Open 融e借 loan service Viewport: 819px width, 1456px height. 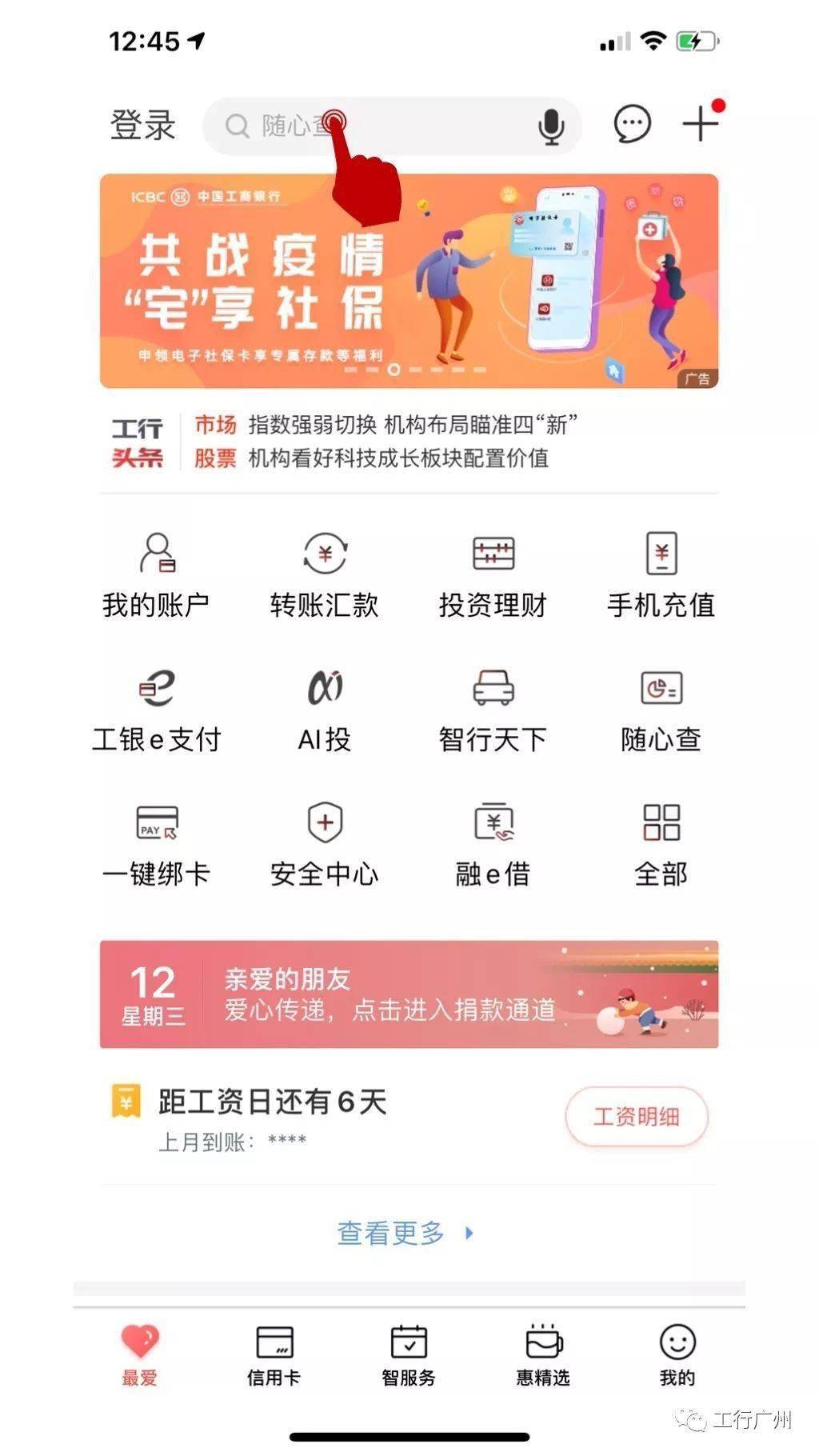pos(493,845)
